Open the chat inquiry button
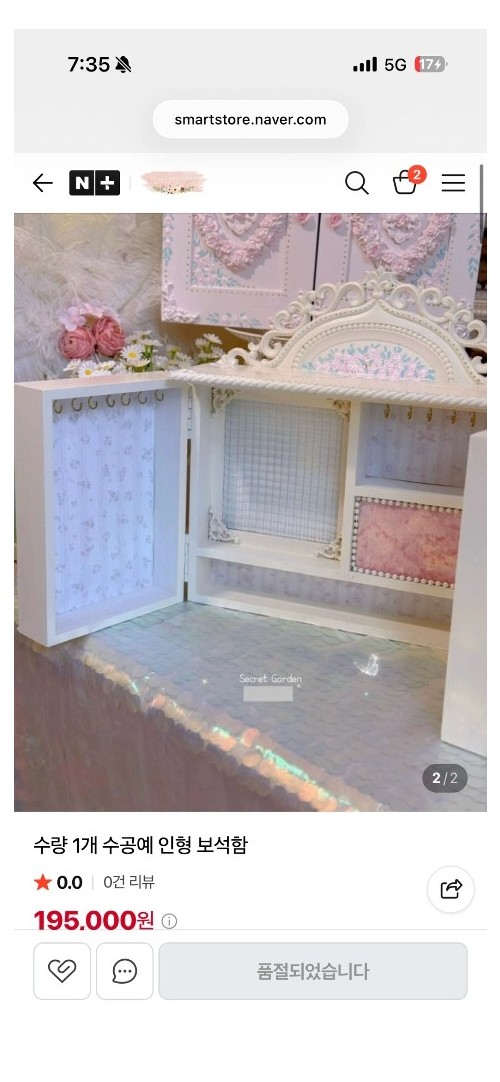500x1082 pixels. tap(125, 971)
